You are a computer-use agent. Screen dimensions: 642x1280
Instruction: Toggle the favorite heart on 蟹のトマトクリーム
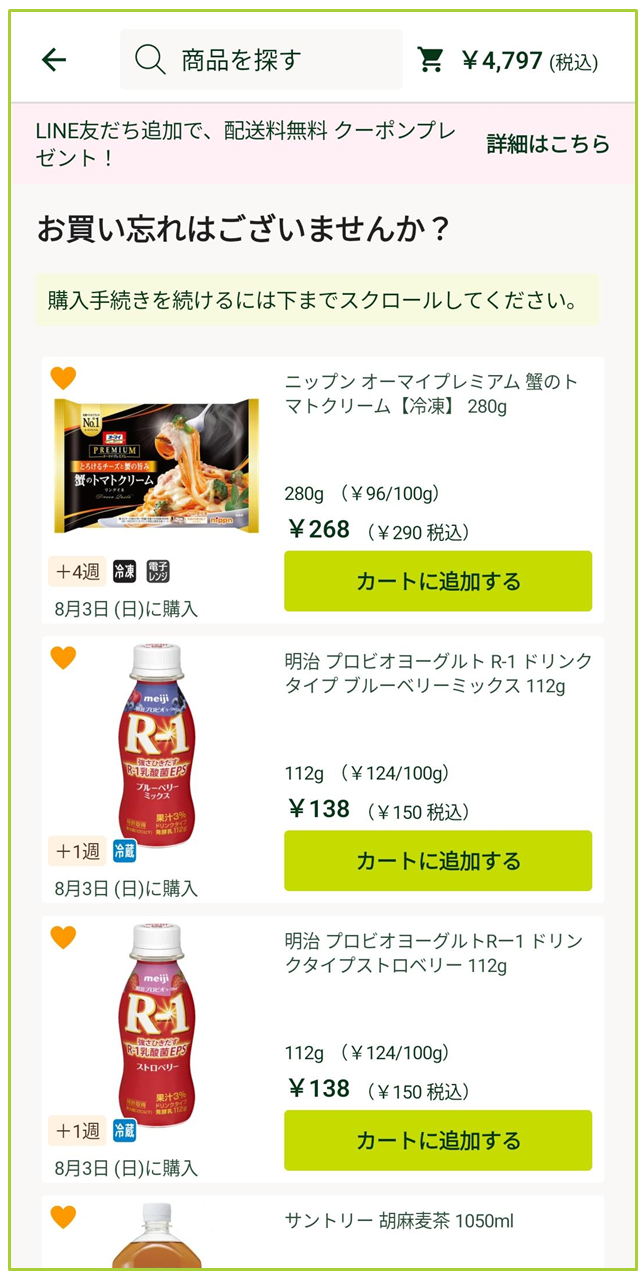pos(63,378)
